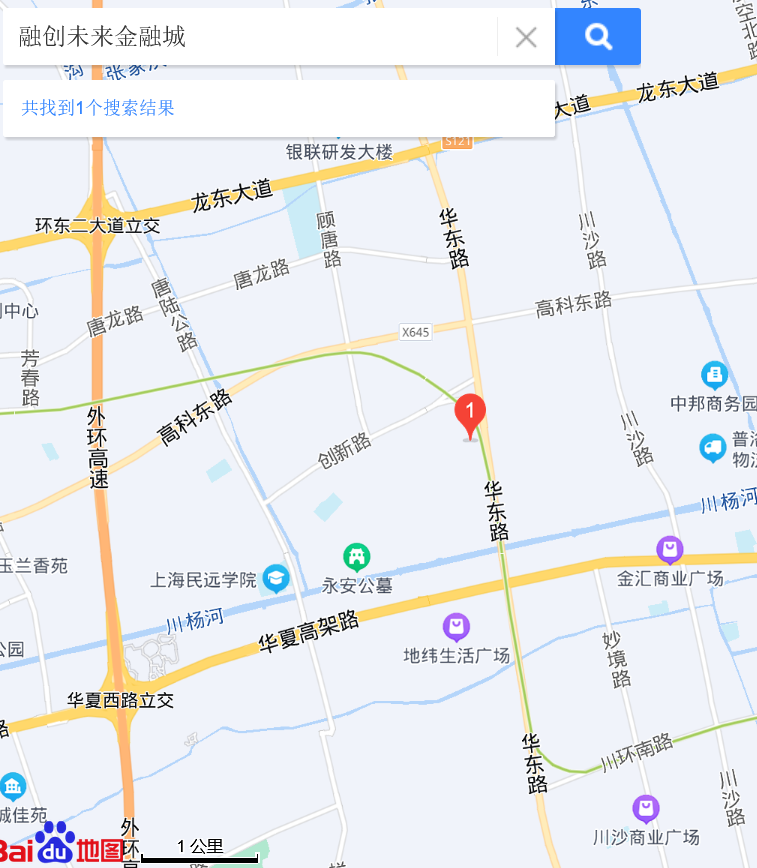Open the 中邦商务园 place marker
Image resolution: width=757 pixels, height=868 pixels.
click(x=714, y=375)
